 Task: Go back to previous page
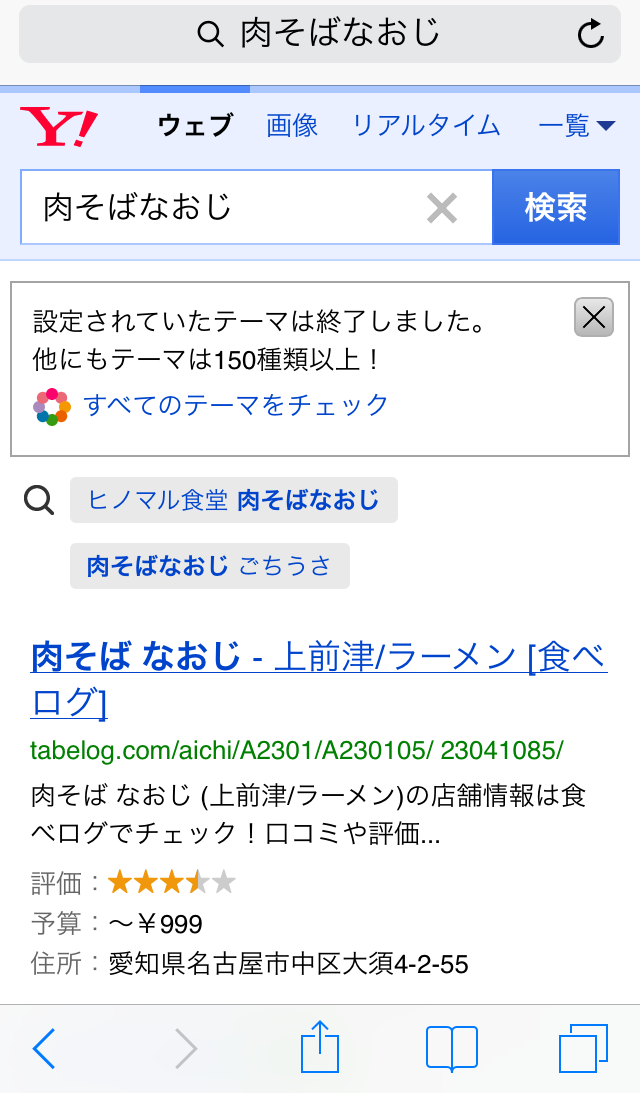[45, 1049]
